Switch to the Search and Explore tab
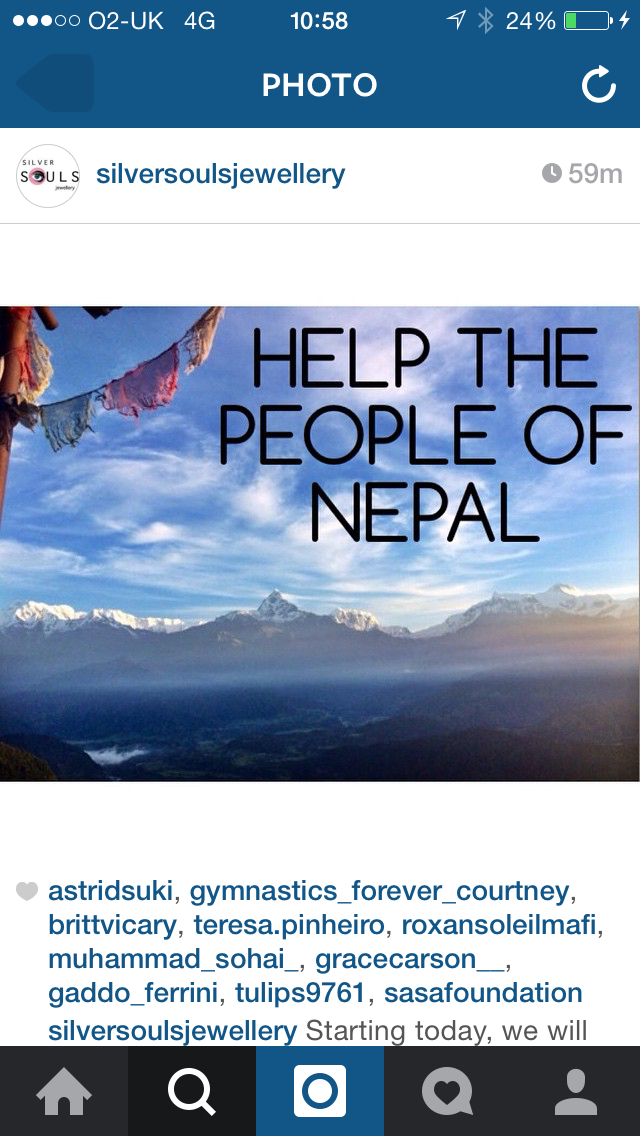 (x=192, y=1091)
